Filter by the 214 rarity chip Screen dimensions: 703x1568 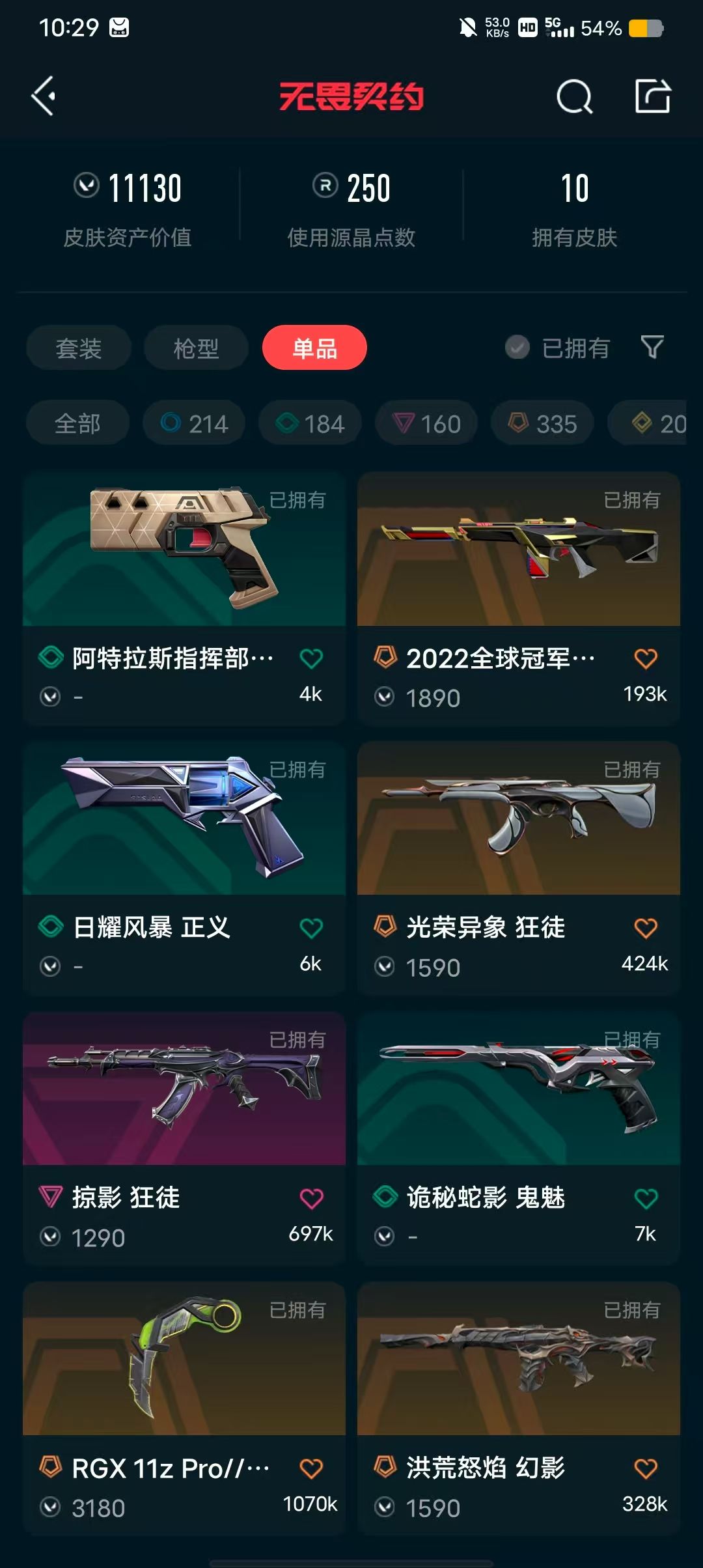click(x=194, y=423)
